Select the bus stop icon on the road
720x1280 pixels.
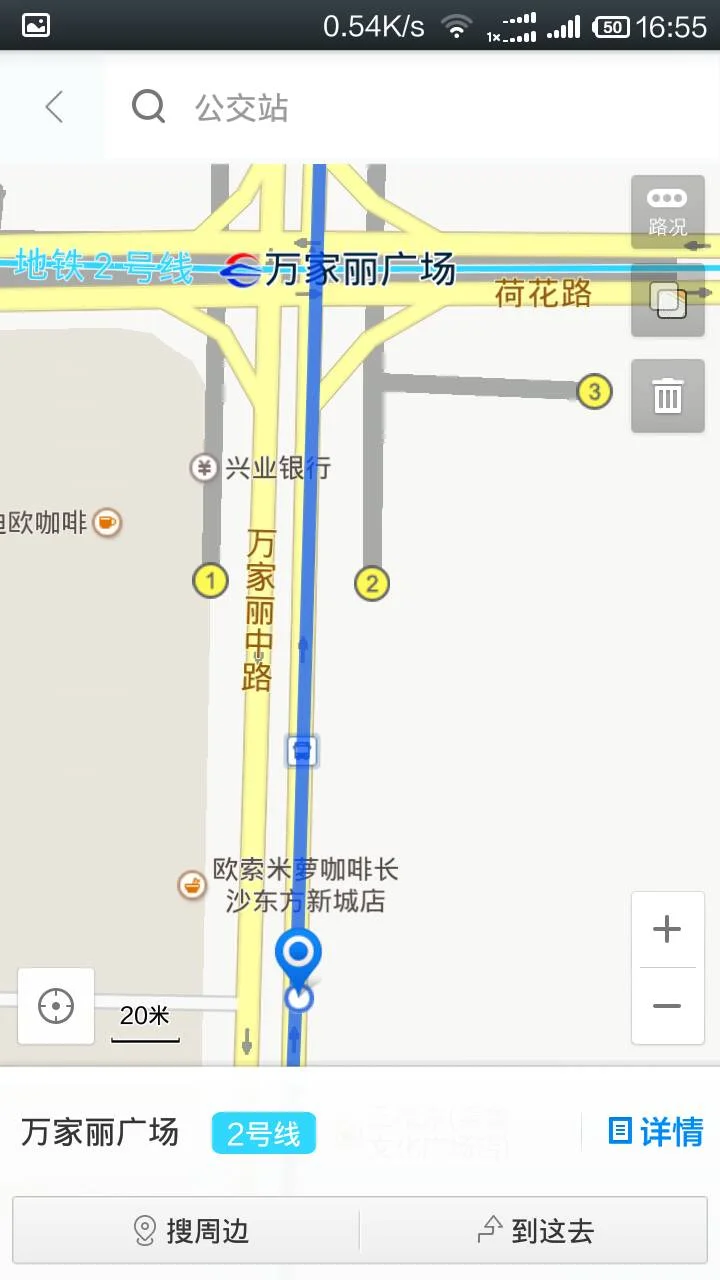coord(301,751)
